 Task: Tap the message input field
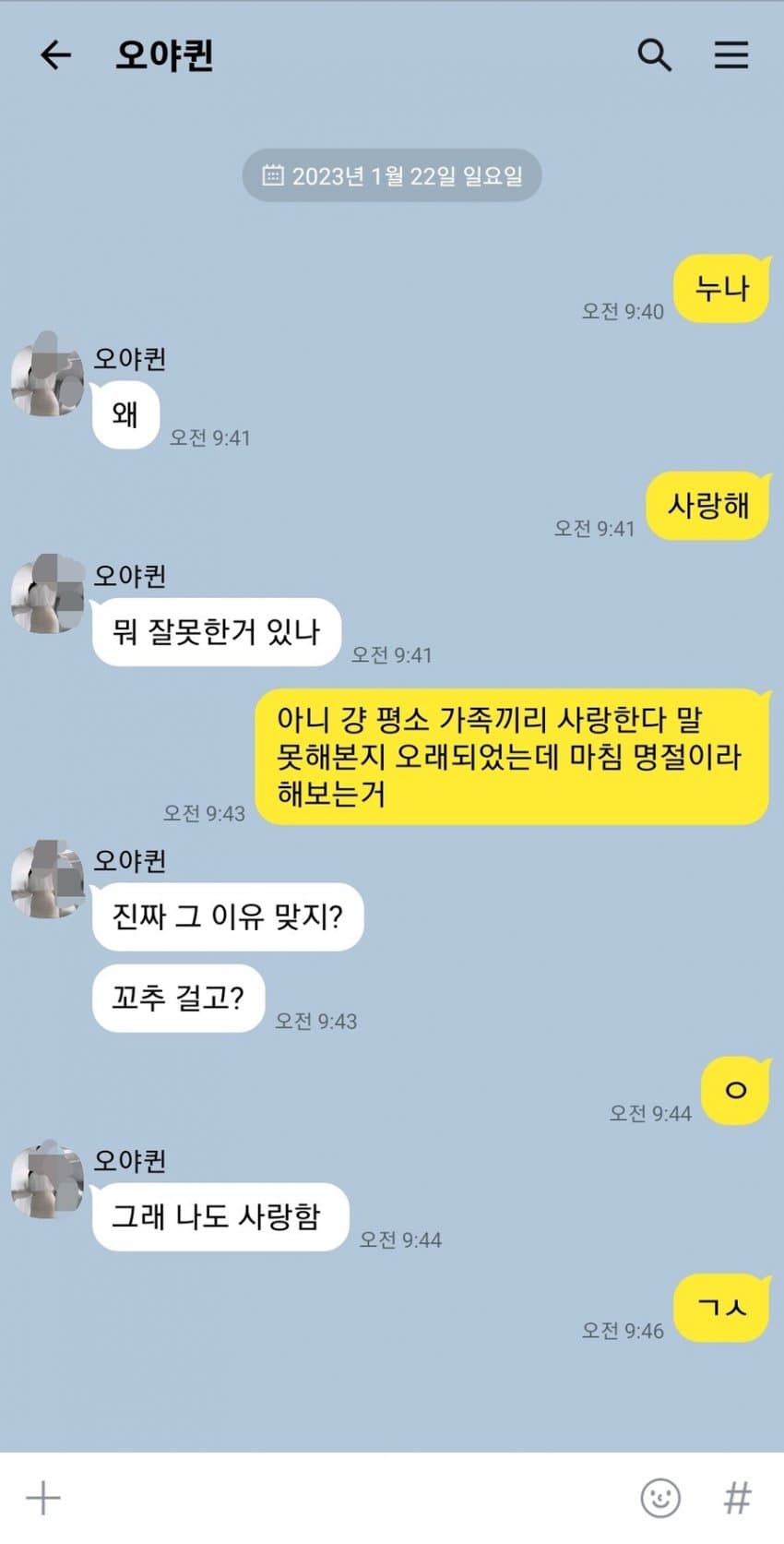[341, 1497]
